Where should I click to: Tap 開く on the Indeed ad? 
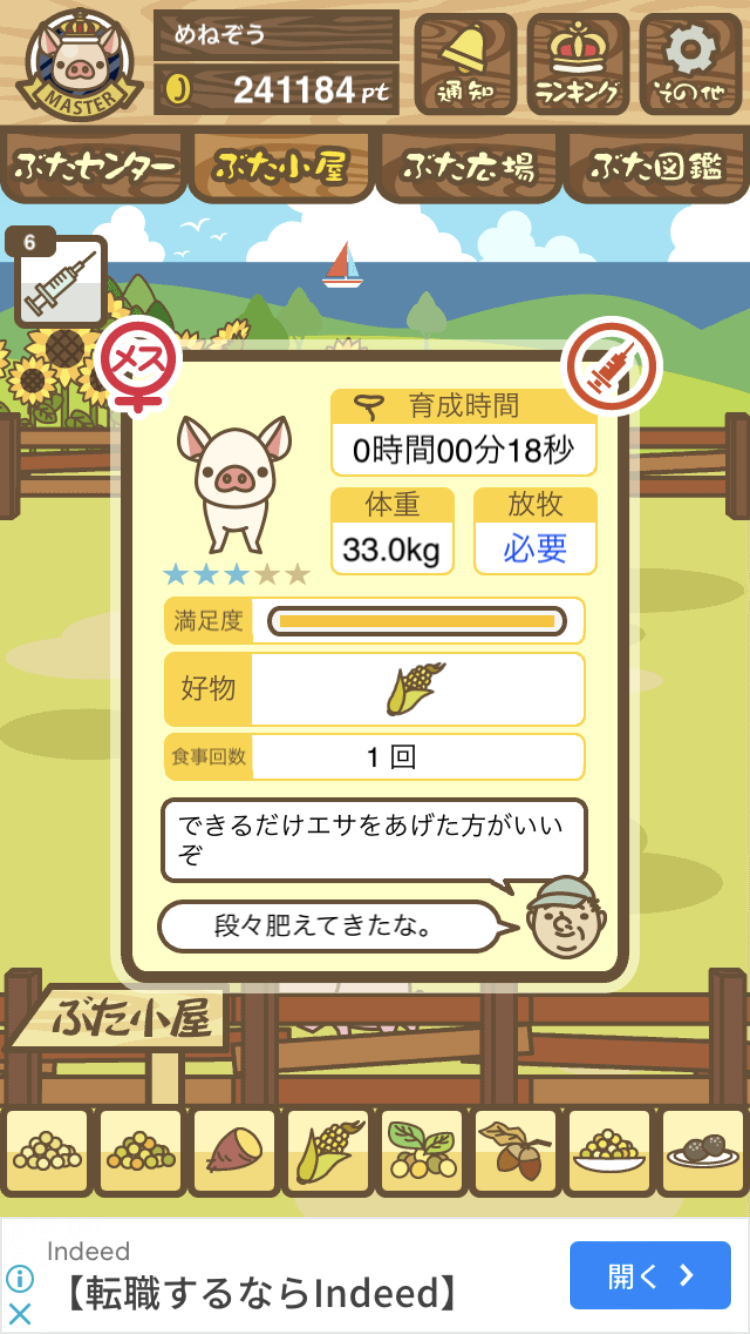[650, 1275]
